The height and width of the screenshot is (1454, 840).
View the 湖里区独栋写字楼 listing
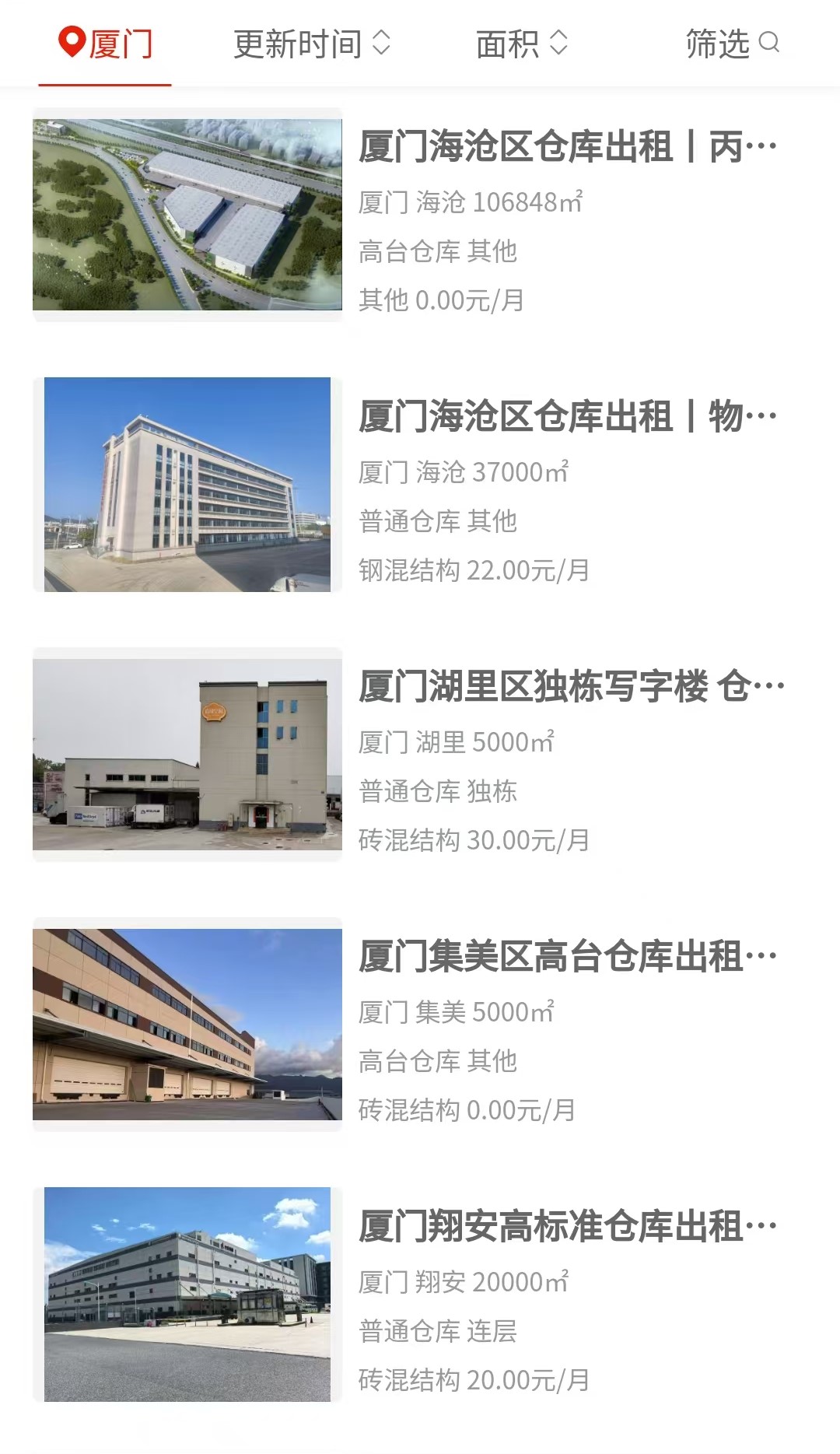click(x=420, y=755)
